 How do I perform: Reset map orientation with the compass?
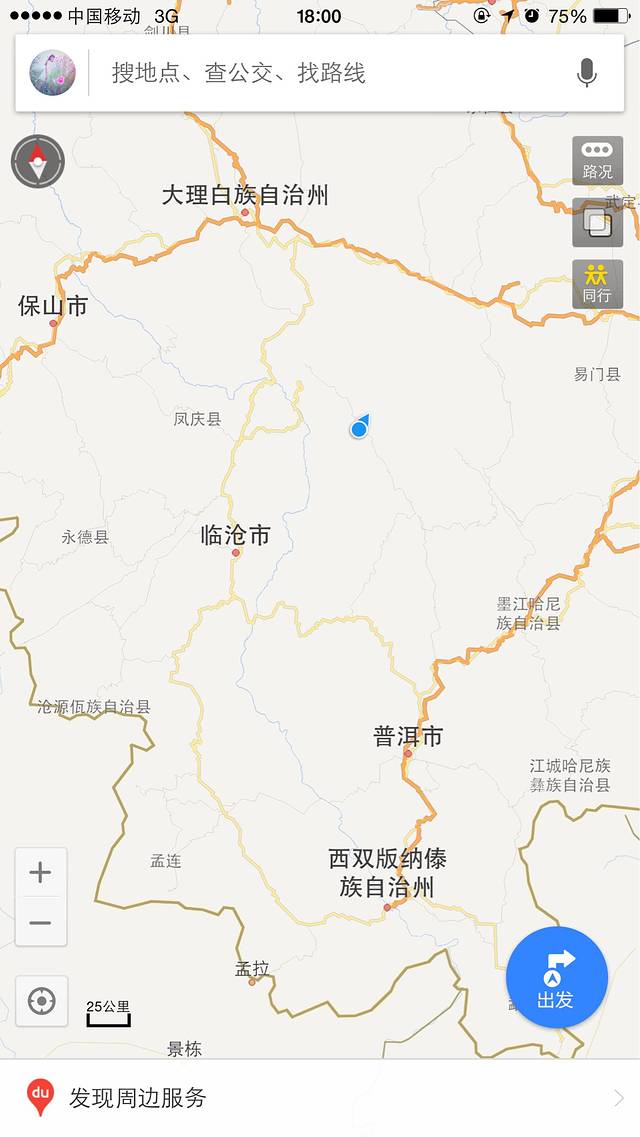tap(38, 162)
